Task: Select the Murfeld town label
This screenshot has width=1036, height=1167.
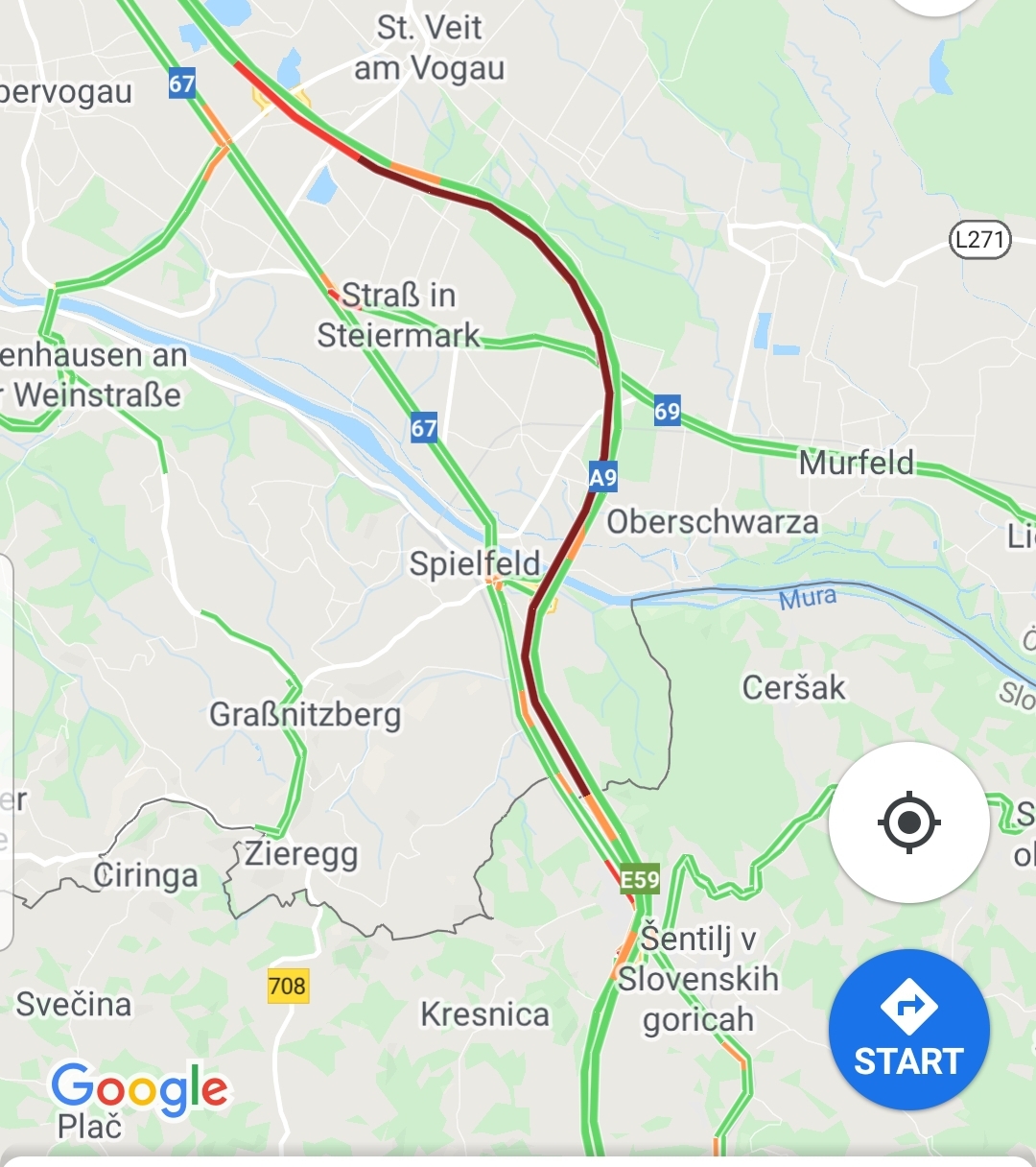Action: [x=855, y=464]
